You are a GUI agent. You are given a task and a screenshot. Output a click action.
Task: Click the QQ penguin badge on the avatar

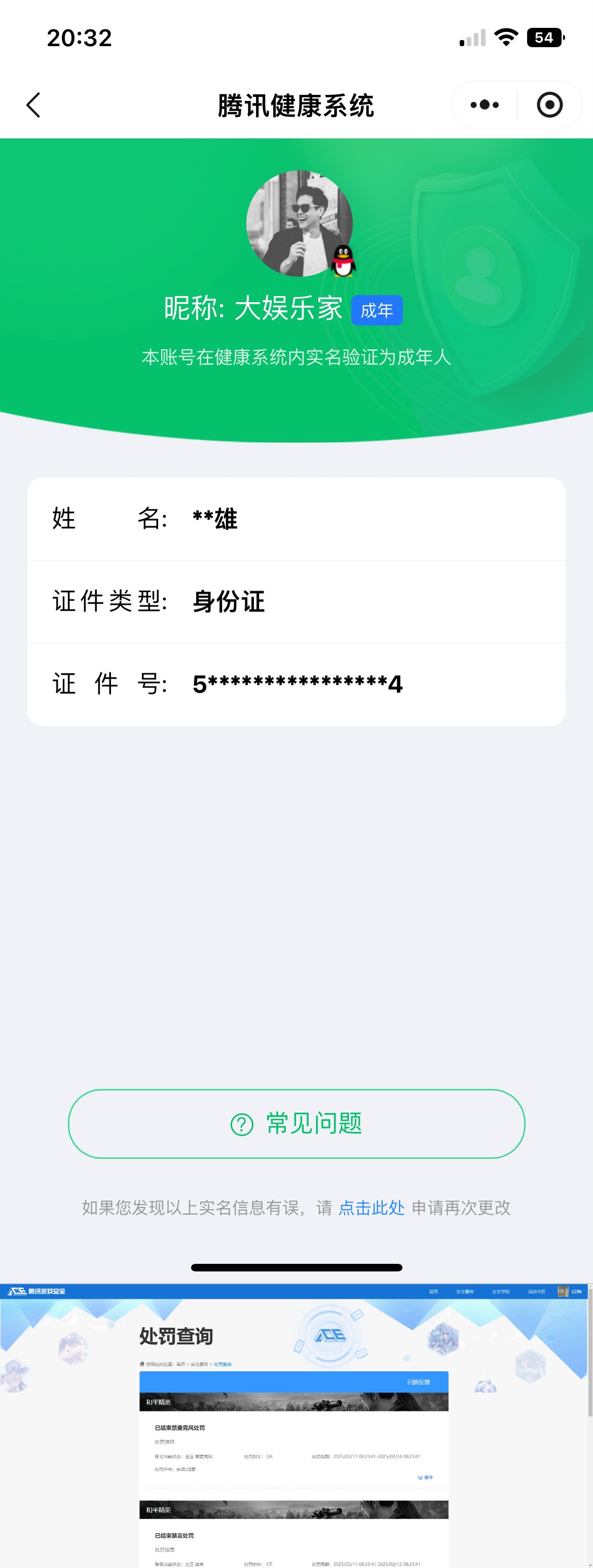pos(344,262)
